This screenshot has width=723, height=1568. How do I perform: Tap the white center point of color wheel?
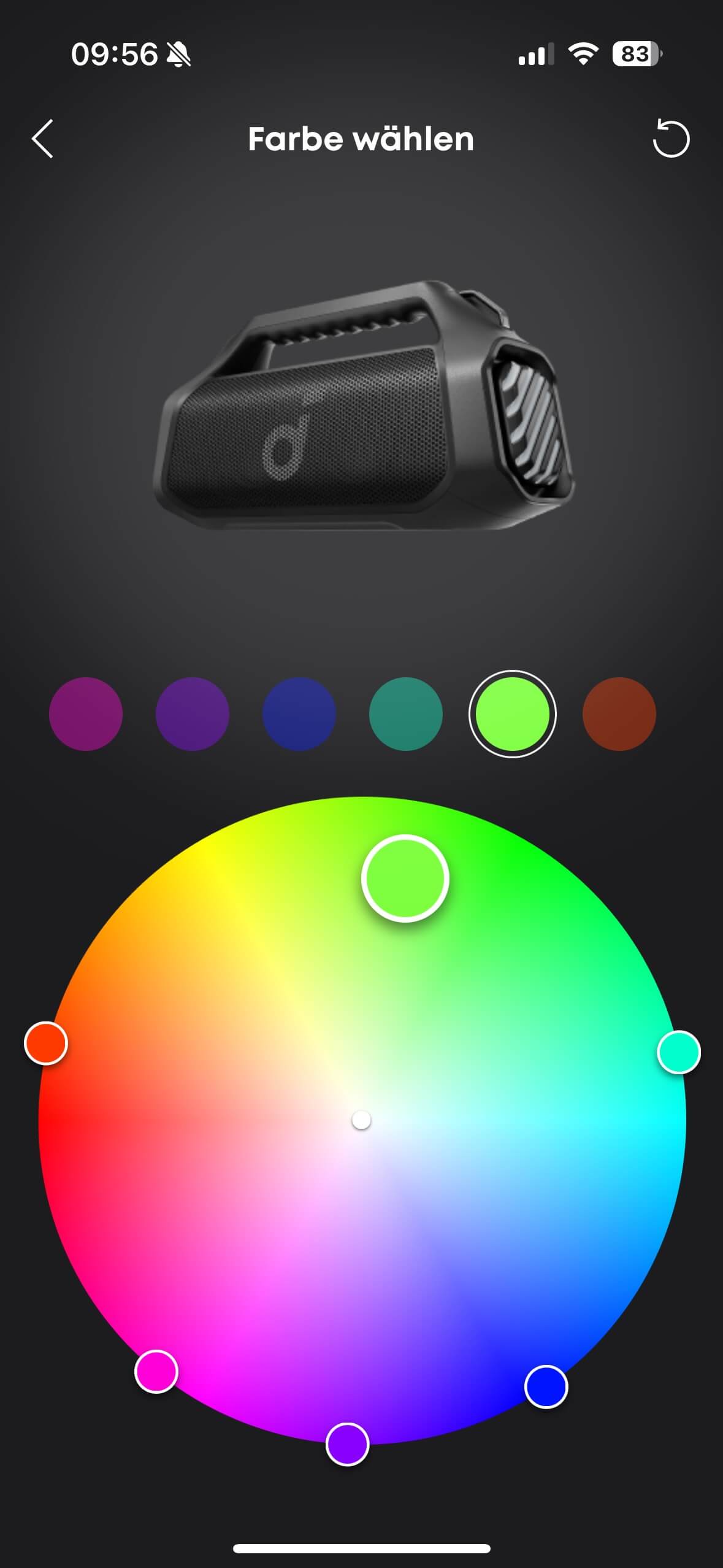[x=361, y=1120]
